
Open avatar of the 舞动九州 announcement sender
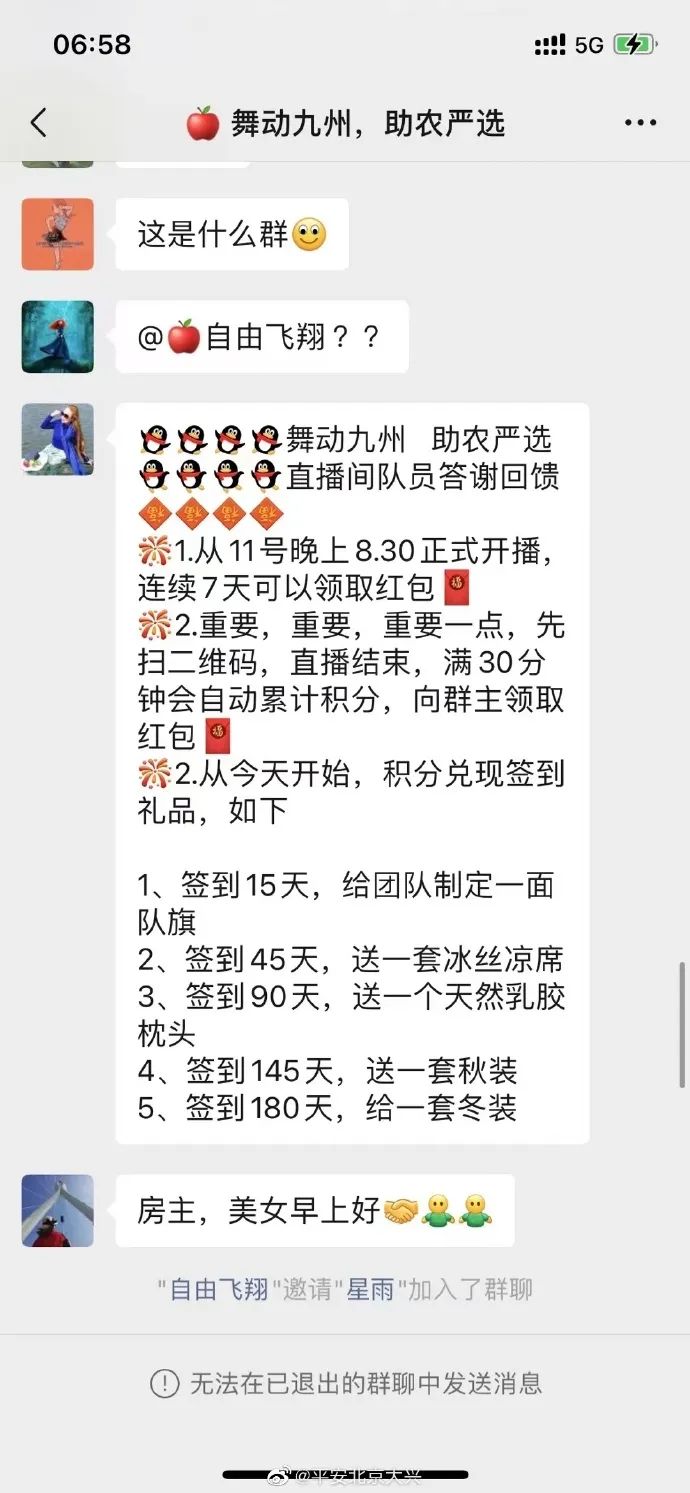coord(58,439)
